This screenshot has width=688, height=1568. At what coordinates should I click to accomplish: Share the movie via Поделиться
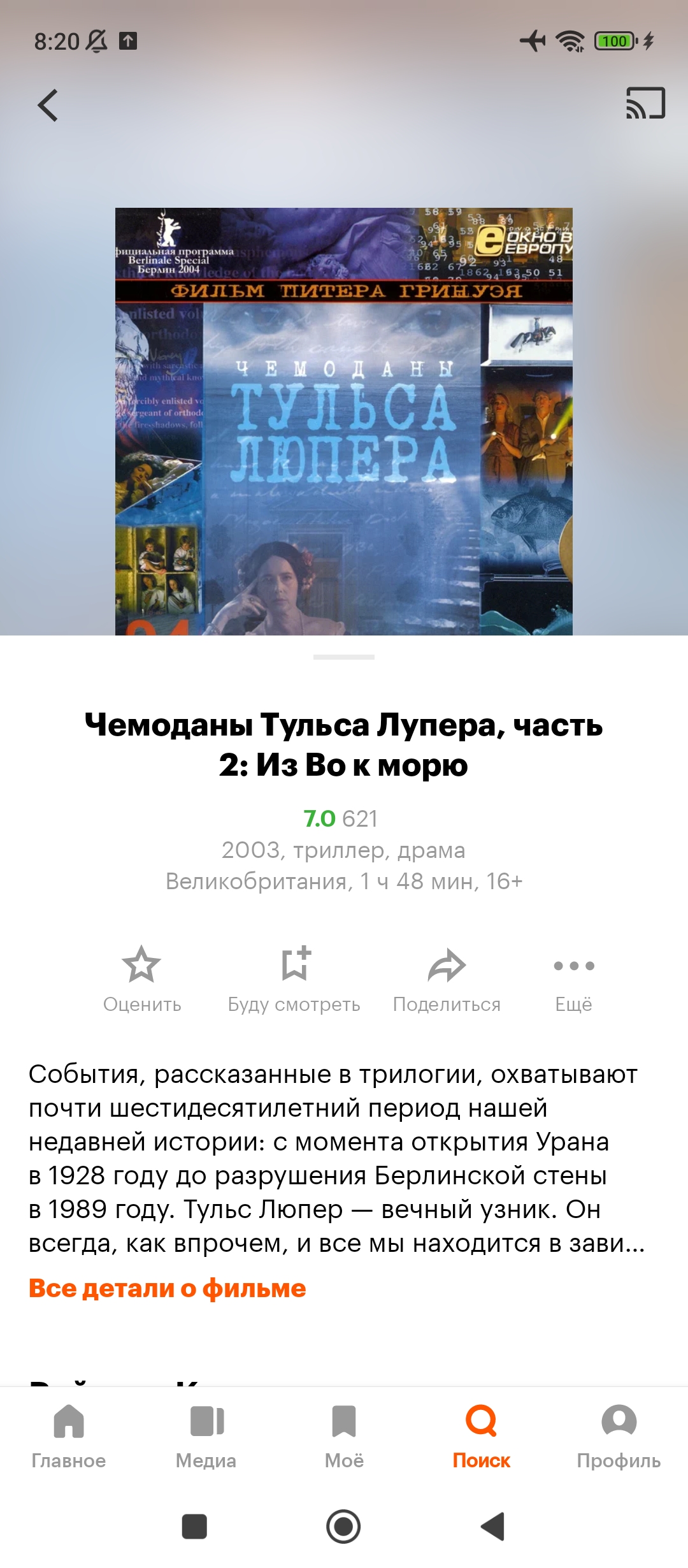click(447, 978)
